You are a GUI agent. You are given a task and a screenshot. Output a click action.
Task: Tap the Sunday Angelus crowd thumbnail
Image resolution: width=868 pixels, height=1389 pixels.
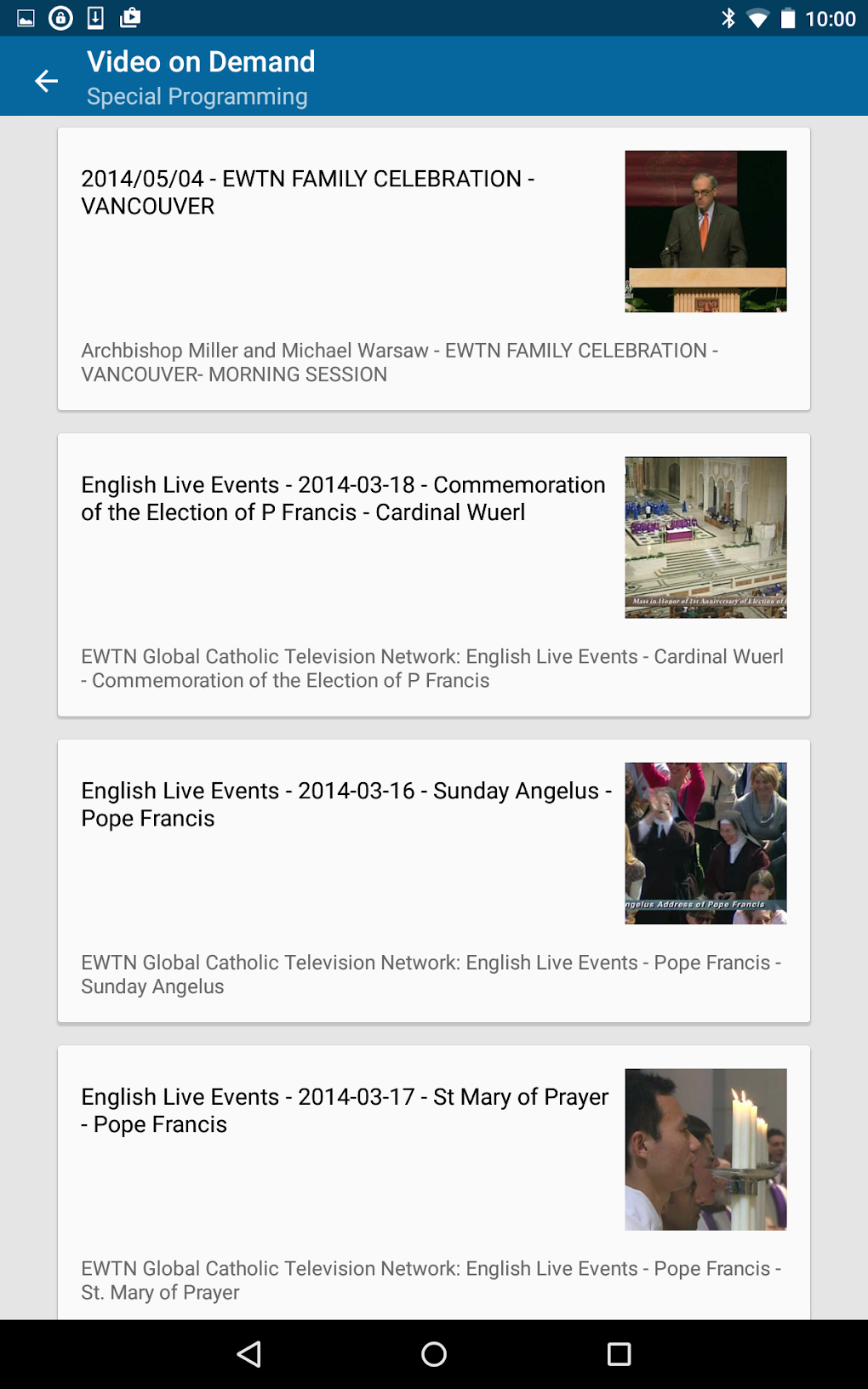pos(705,843)
